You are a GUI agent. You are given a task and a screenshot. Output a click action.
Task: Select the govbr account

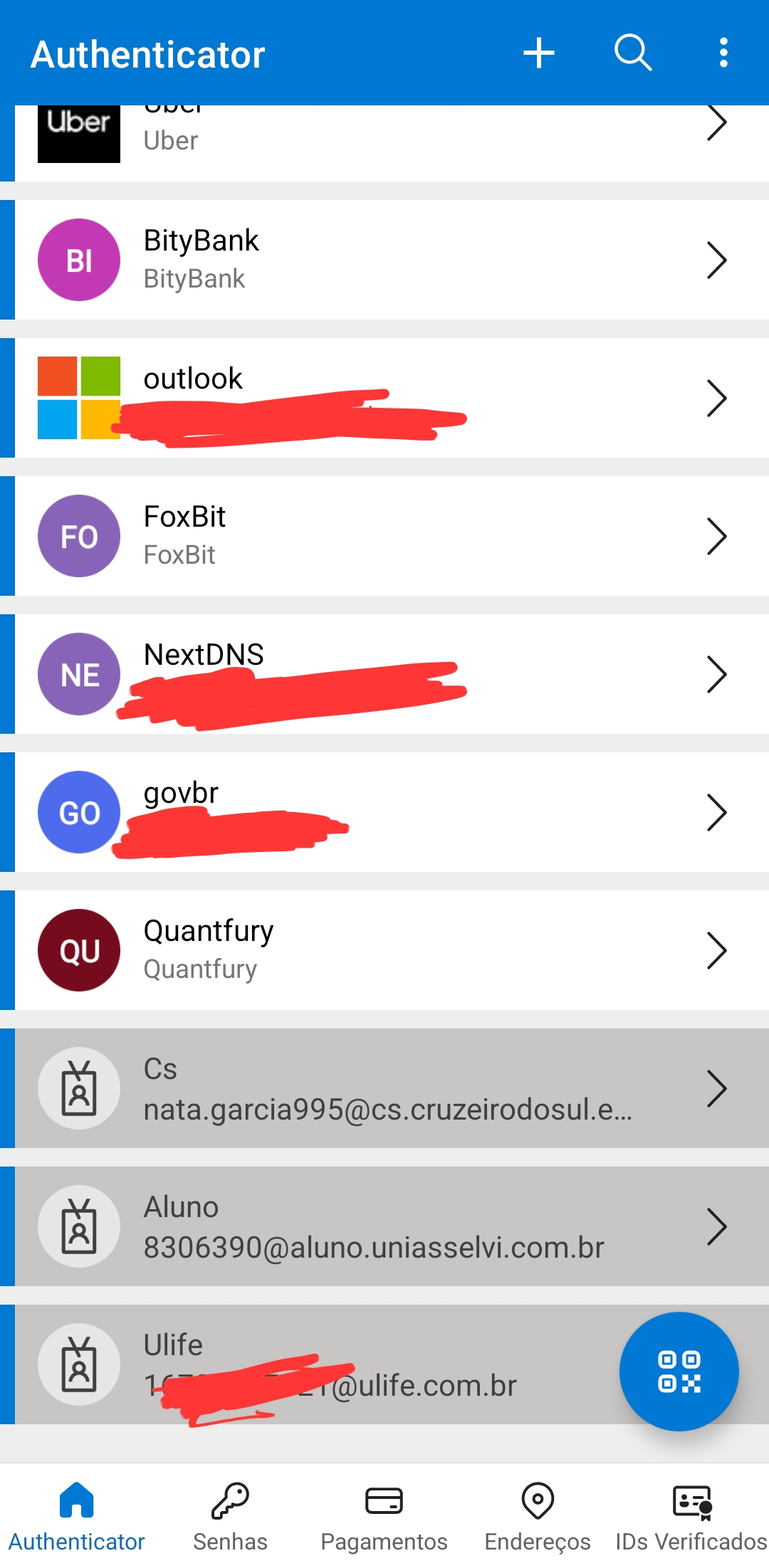pyautogui.click(x=384, y=812)
